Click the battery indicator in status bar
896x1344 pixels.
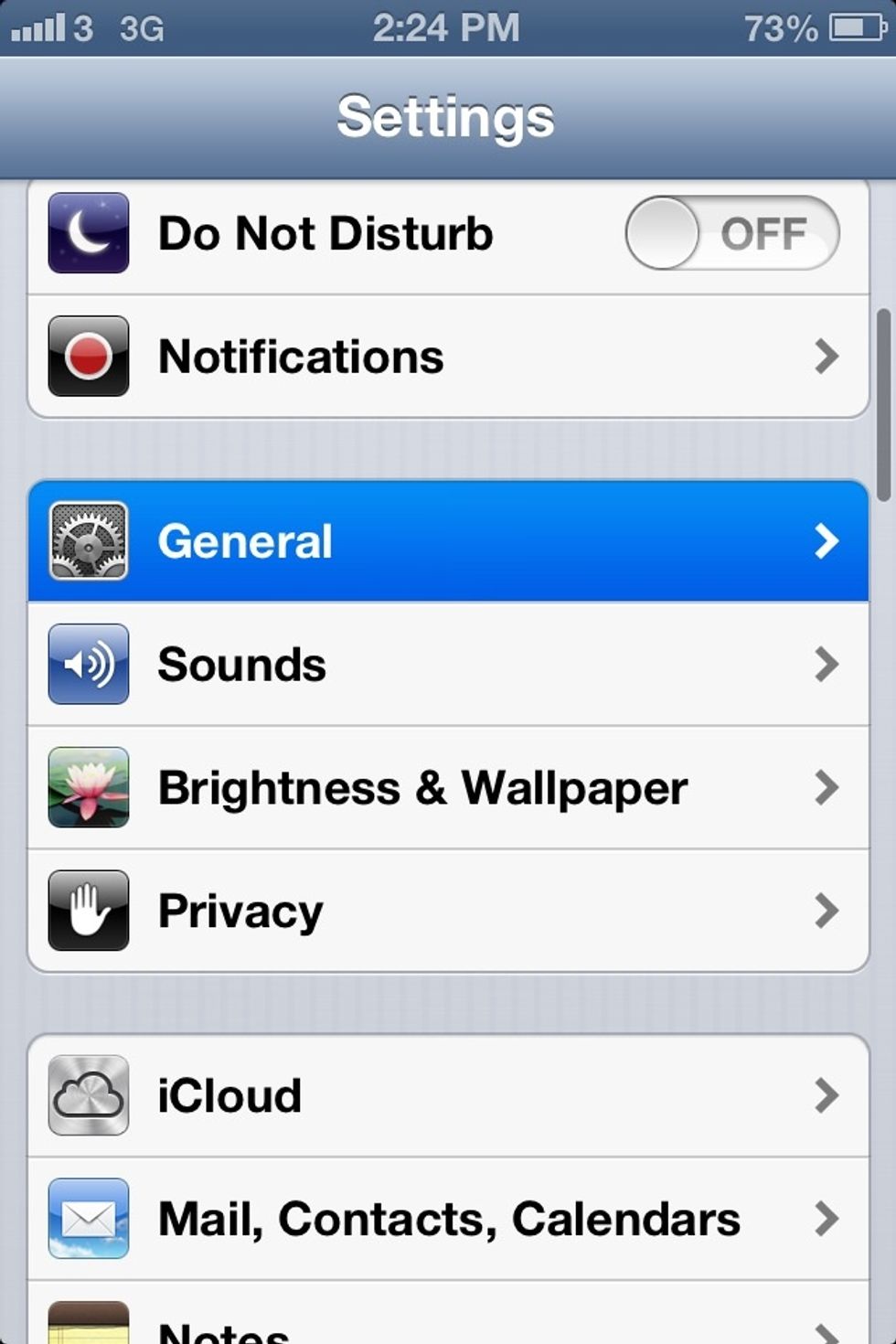[x=846, y=27]
